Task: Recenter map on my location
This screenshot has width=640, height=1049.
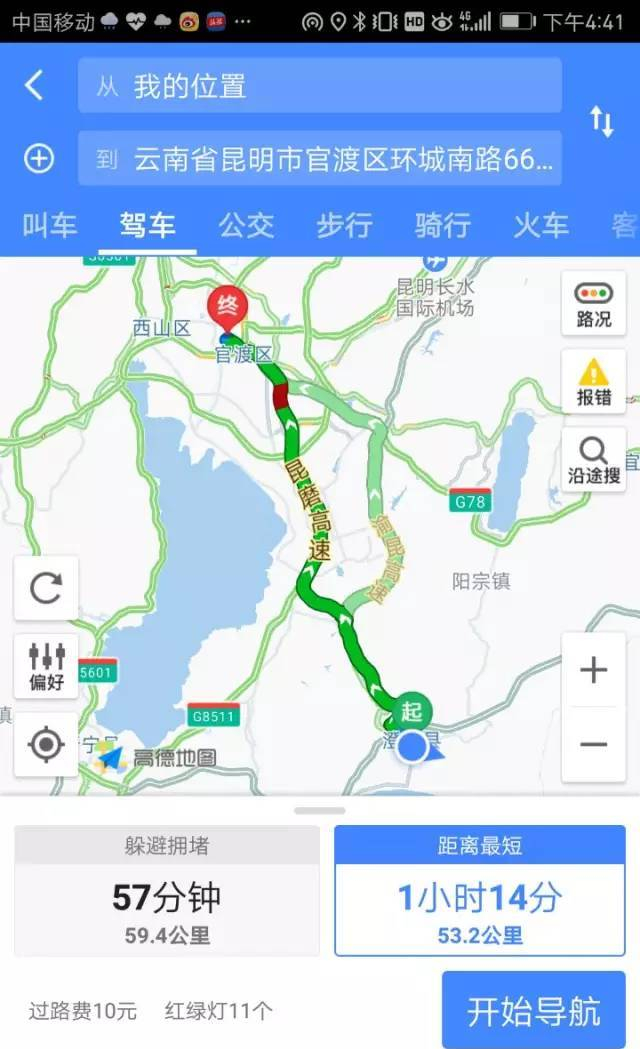Action: coord(46,744)
